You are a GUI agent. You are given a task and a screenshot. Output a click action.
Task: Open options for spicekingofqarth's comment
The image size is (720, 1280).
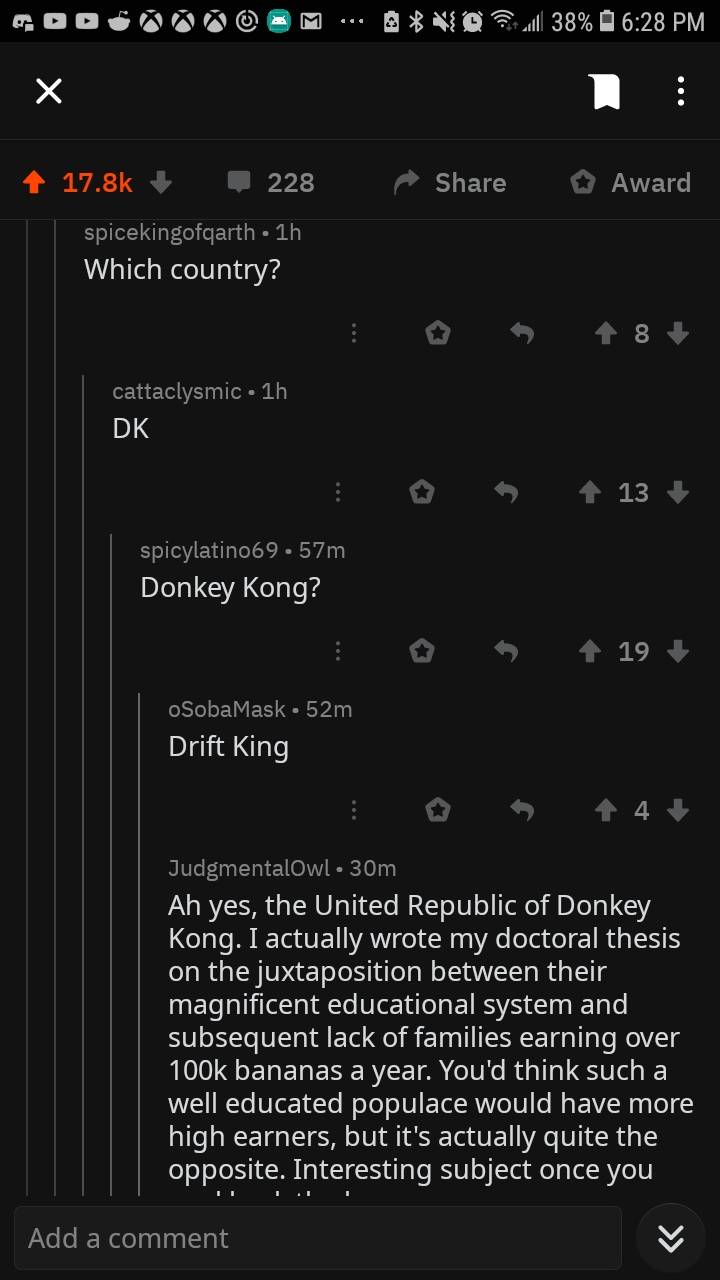[x=353, y=333]
